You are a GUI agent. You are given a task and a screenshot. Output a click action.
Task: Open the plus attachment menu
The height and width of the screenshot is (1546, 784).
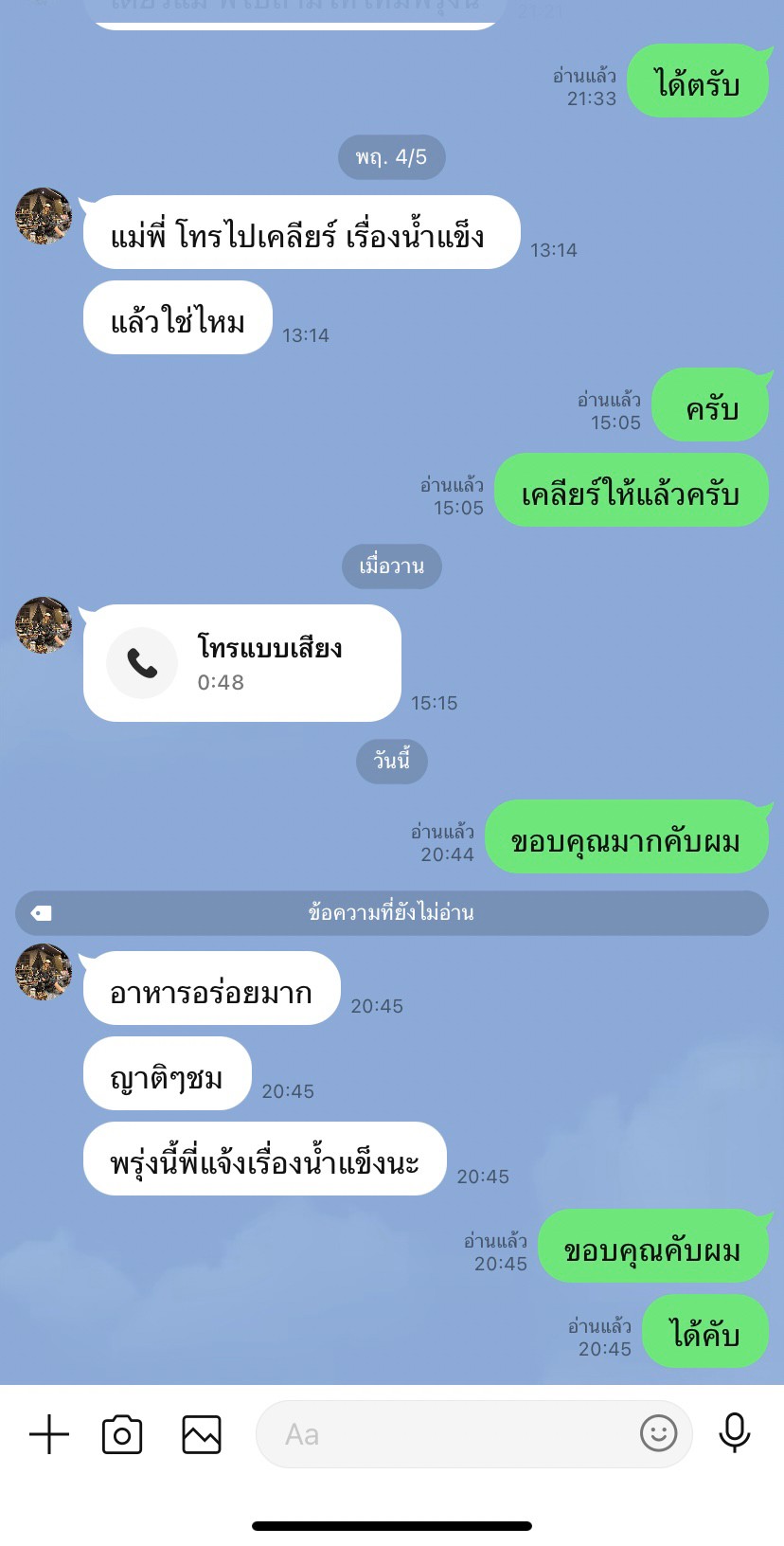pyautogui.click(x=49, y=1434)
